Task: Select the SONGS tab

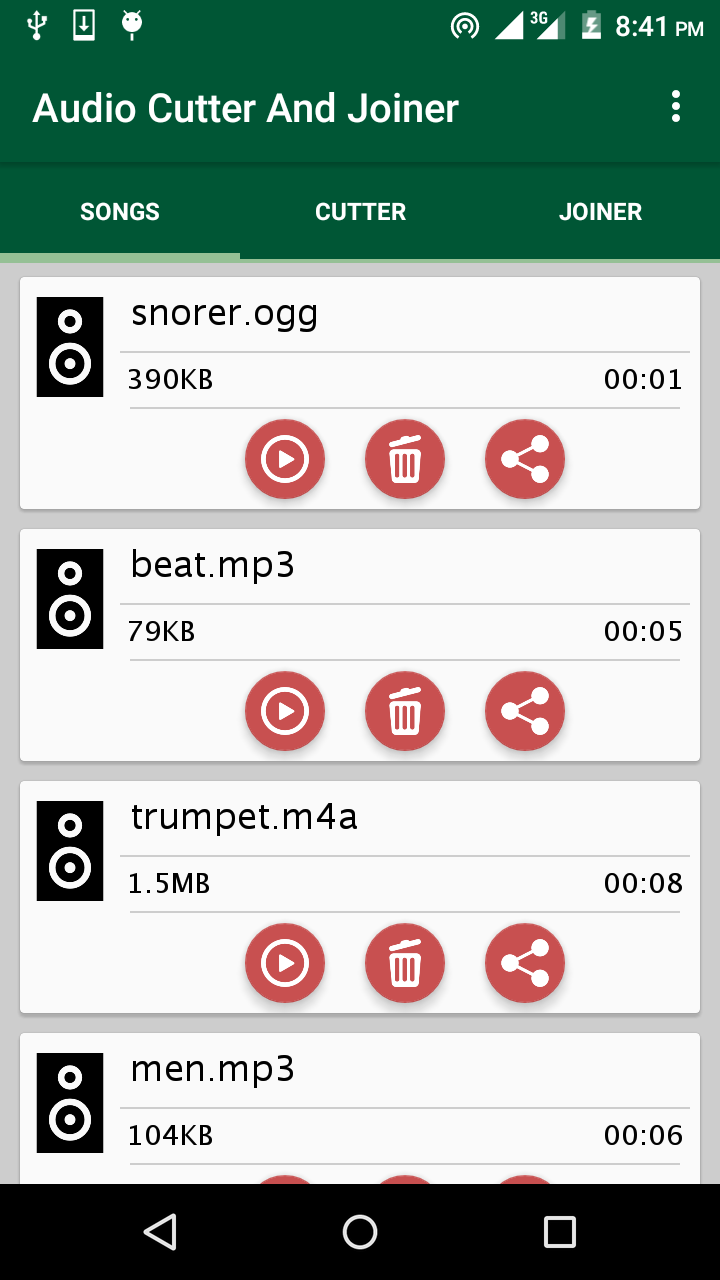Action: click(x=120, y=211)
